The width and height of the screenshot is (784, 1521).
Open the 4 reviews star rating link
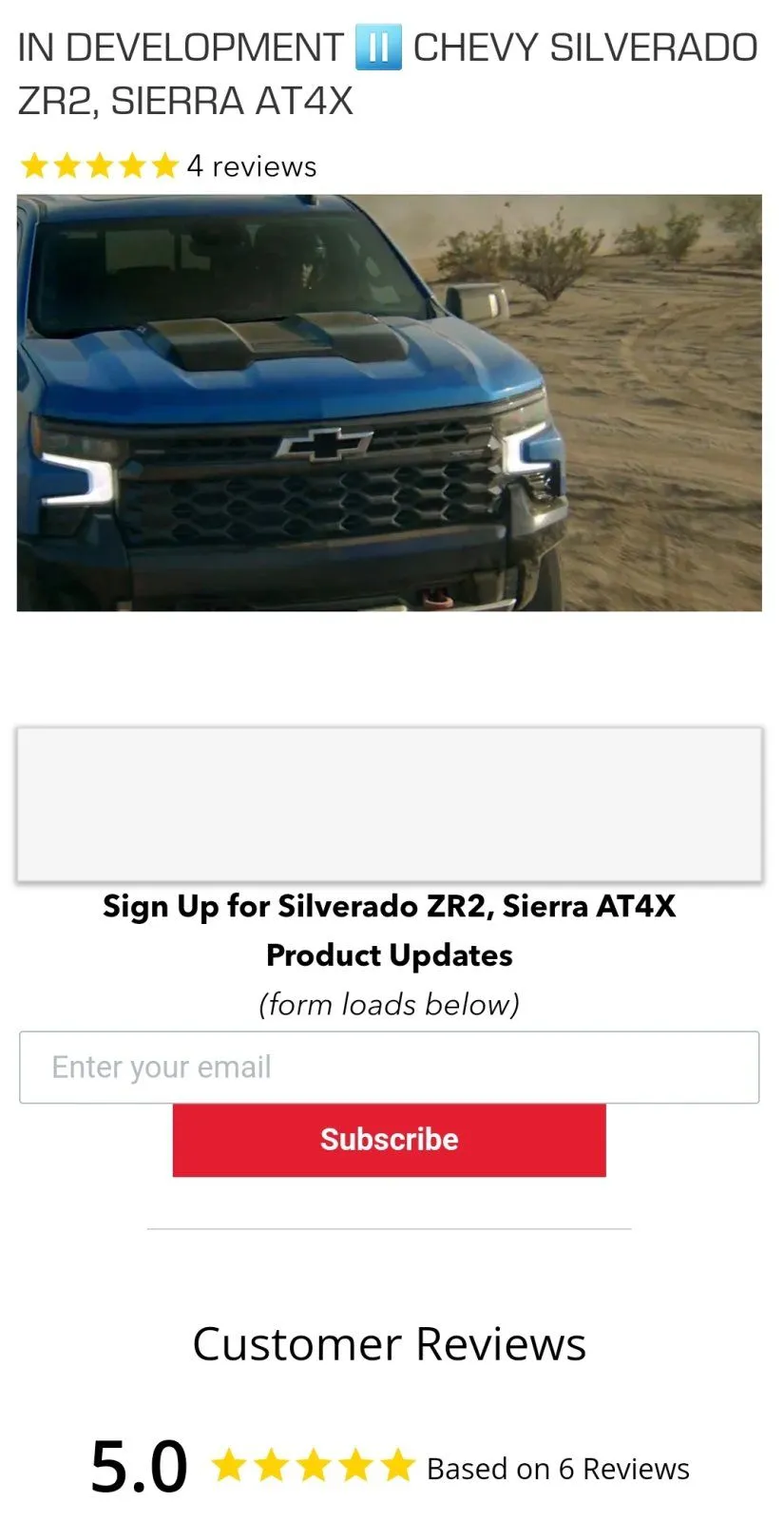click(x=167, y=166)
